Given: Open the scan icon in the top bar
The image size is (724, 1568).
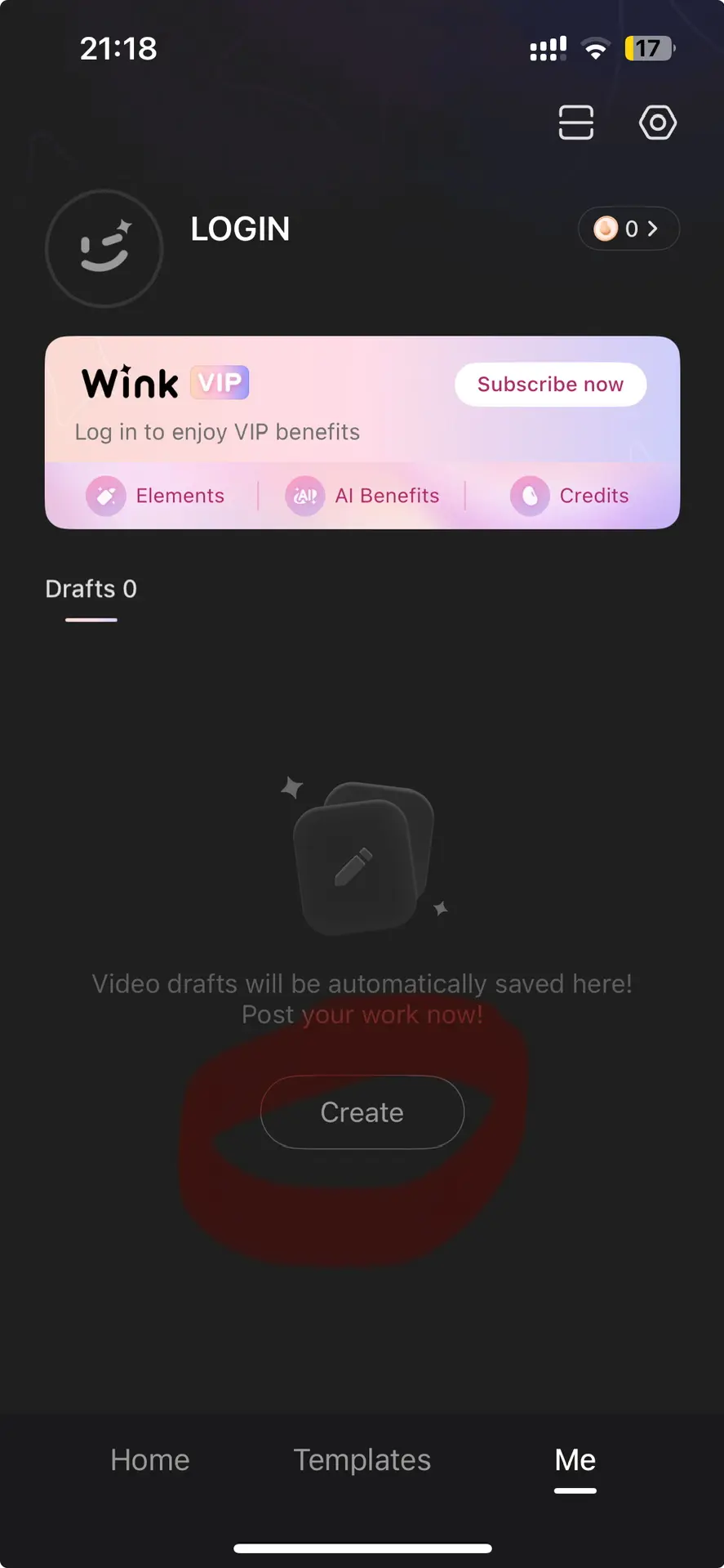Looking at the screenshot, I should coord(575,122).
